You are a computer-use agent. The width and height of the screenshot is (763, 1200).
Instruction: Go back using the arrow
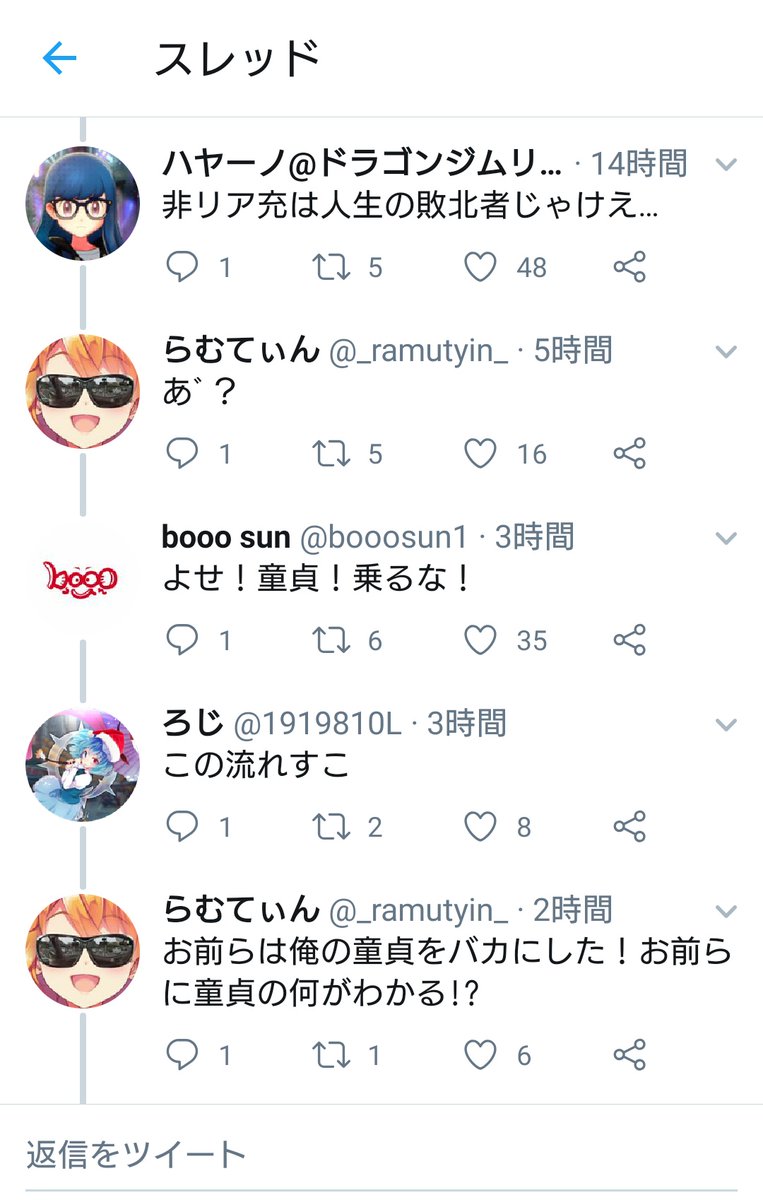coord(59,59)
